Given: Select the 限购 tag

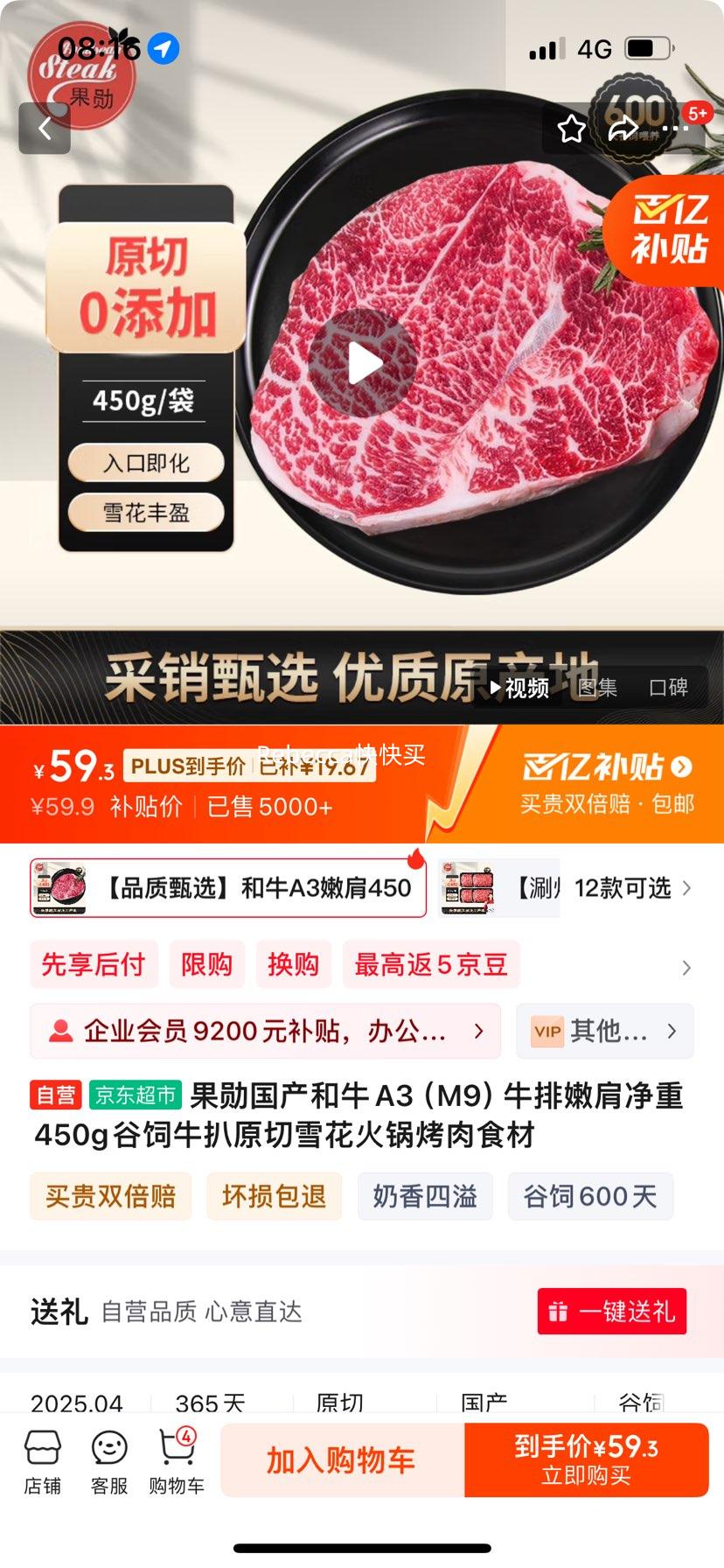Looking at the screenshot, I should tap(206, 963).
